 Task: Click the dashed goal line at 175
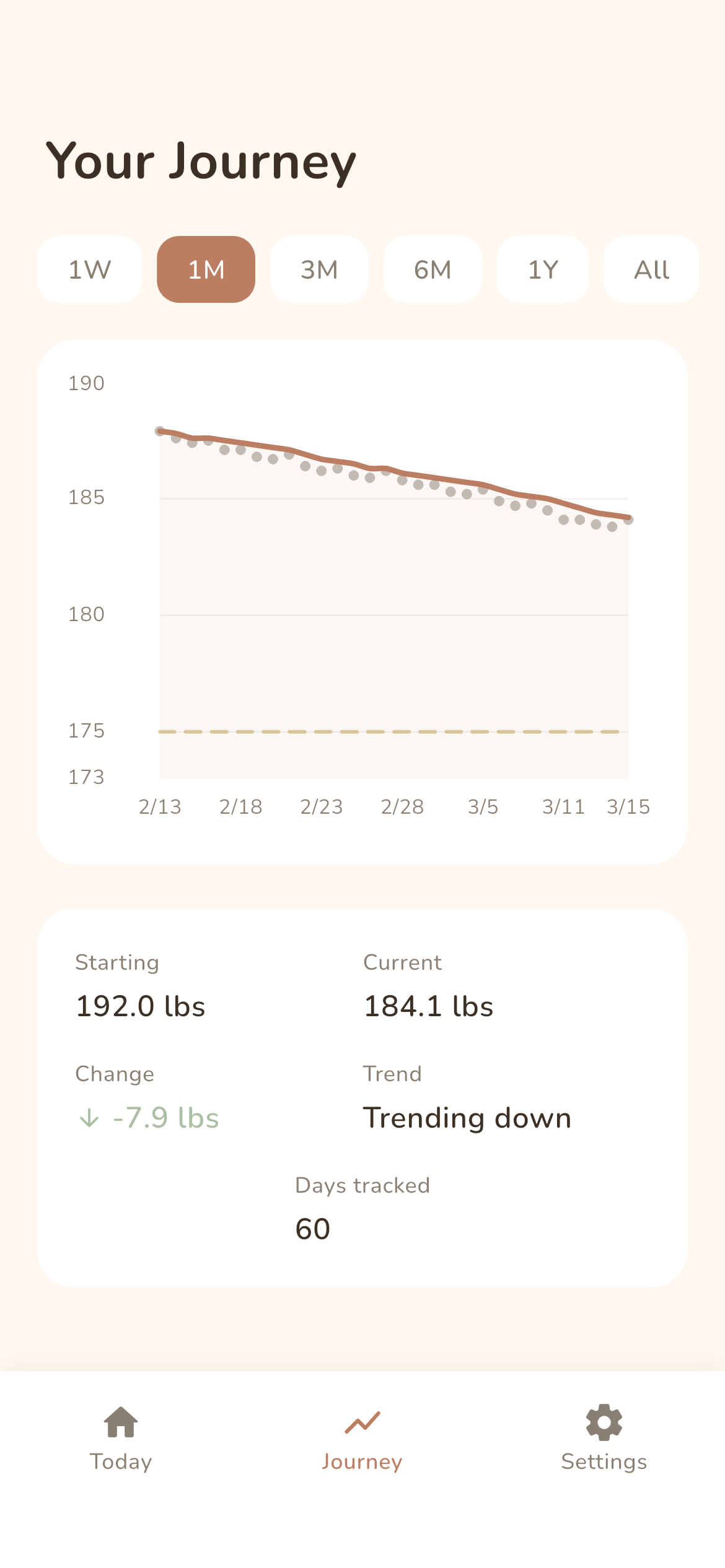click(x=393, y=731)
